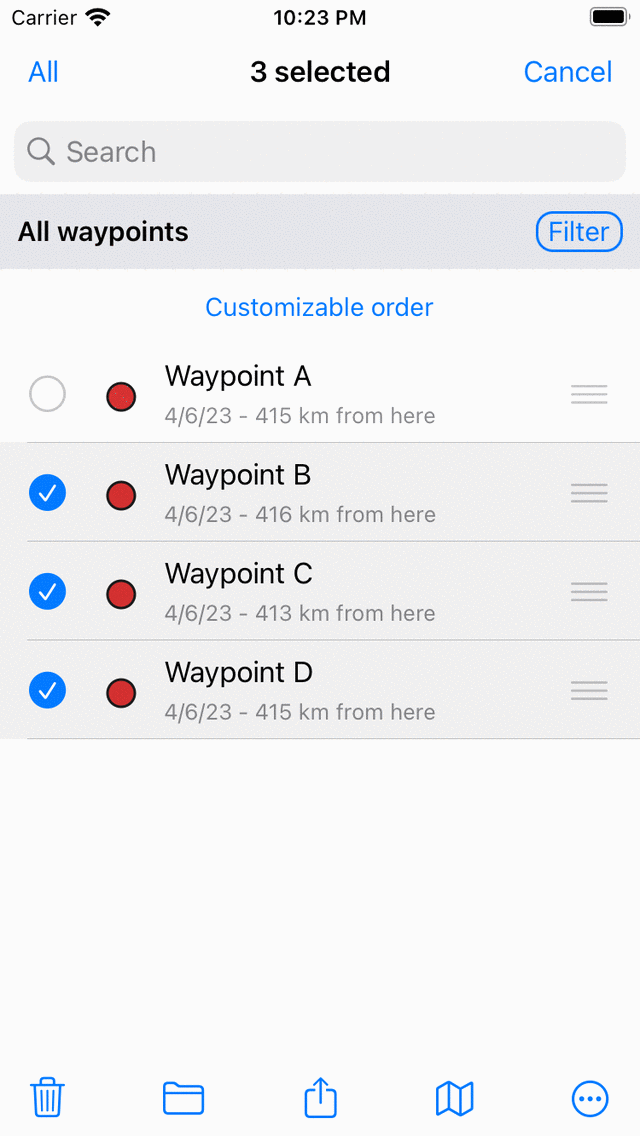640x1136 pixels.
Task: Change the Customizable order sorting
Action: point(320,307)
